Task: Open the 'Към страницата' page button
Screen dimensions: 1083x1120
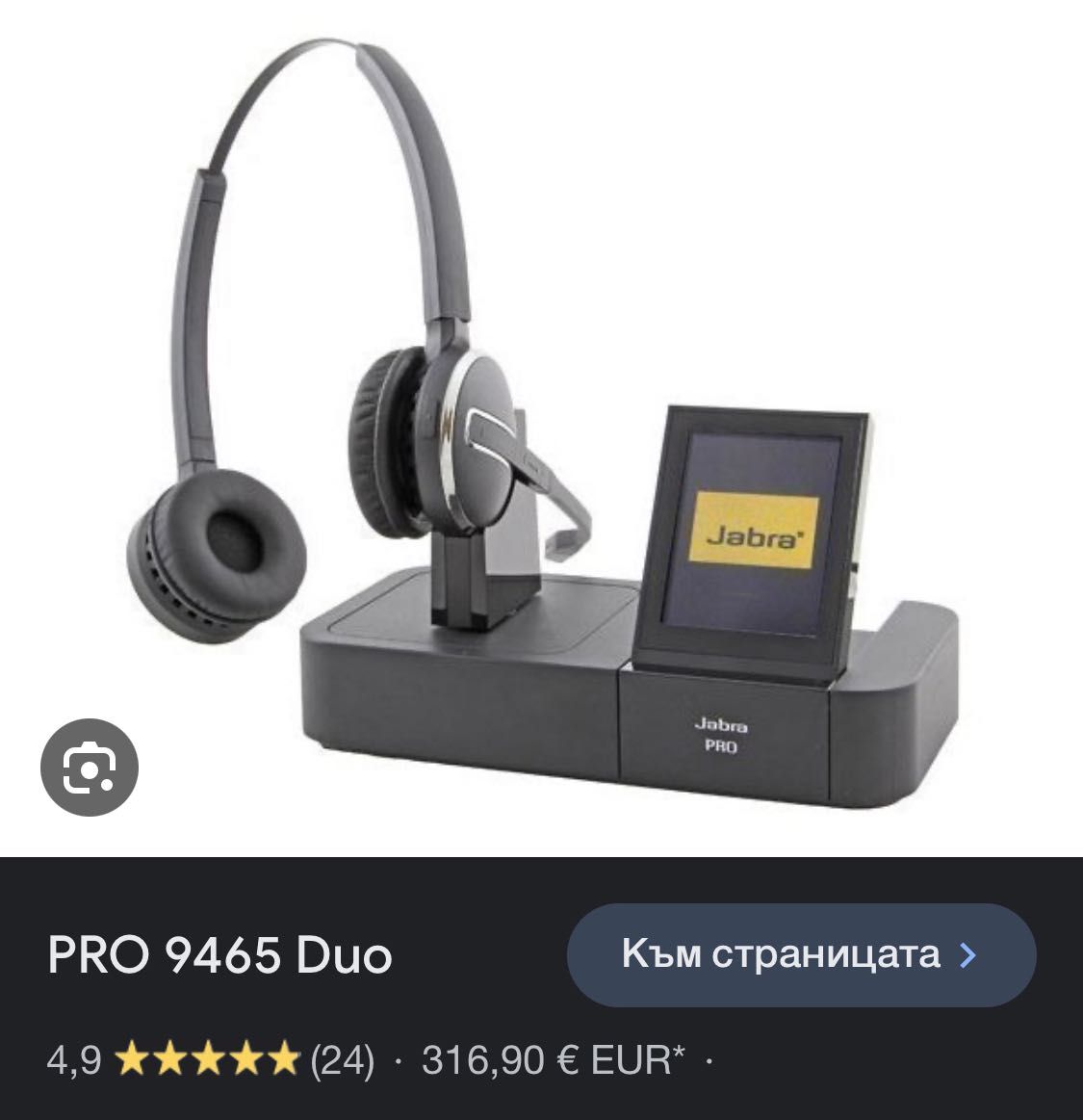Action: (801, 954)
